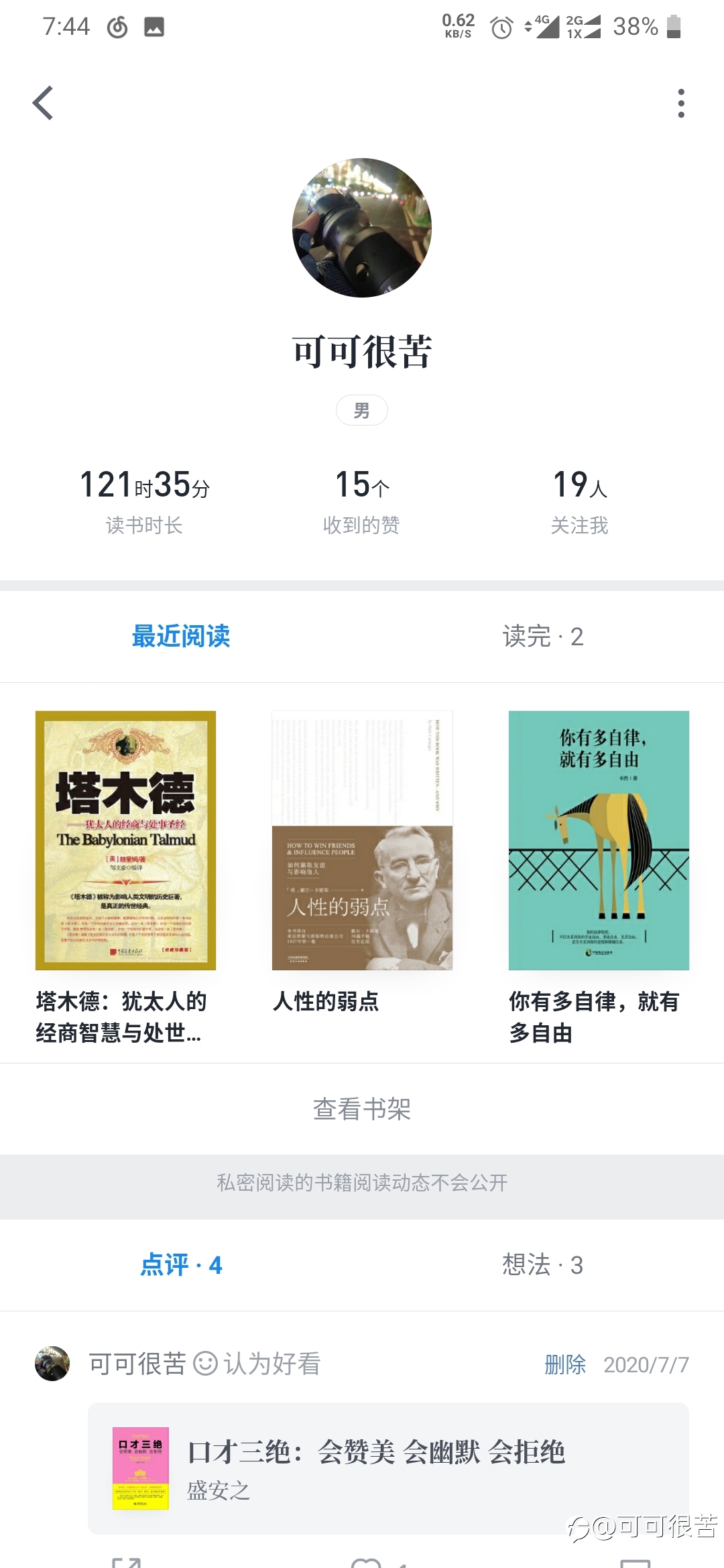Switch to the 想法 · 3 tab
This screenshot has width=724, height=1568.
click(543, 1265)
